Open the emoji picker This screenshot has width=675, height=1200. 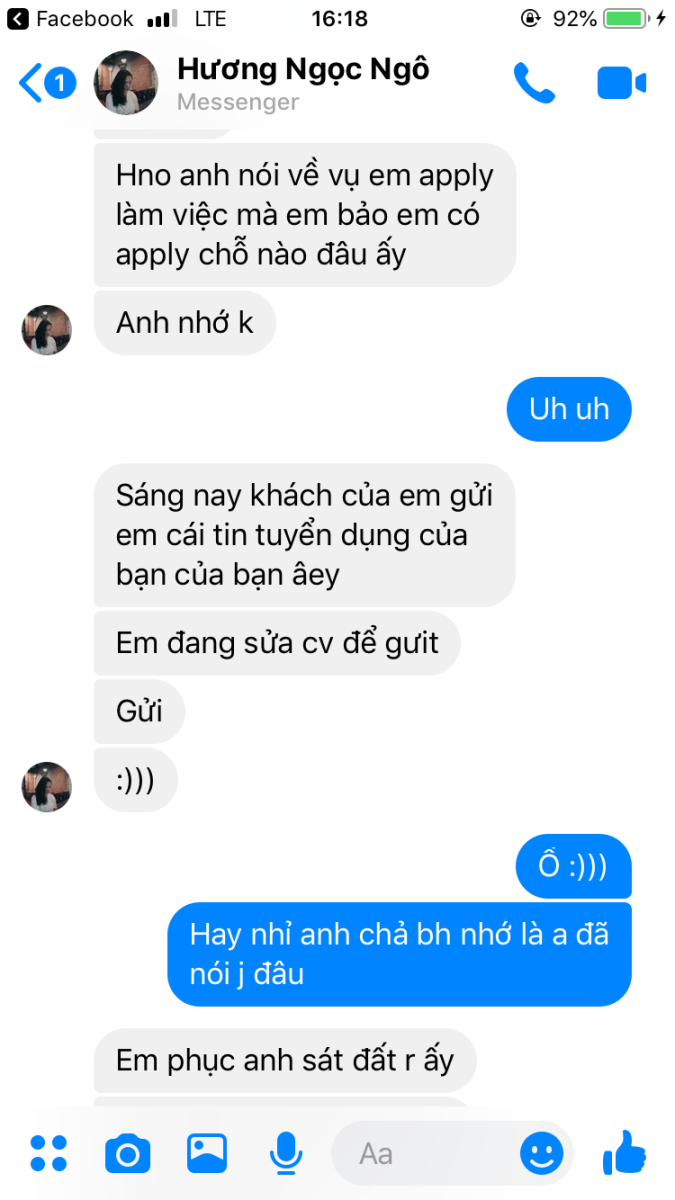tap(542, 1153)
